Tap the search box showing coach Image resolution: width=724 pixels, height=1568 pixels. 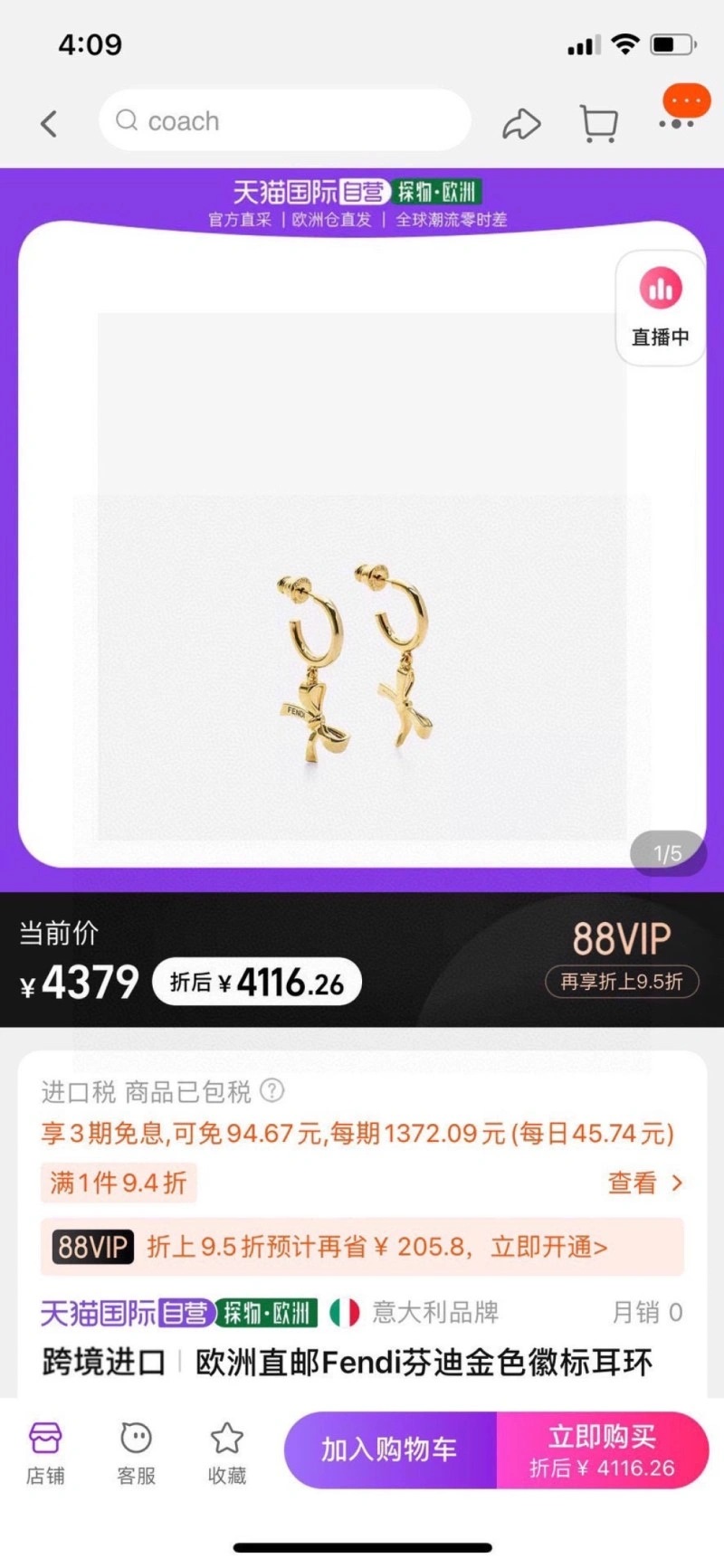(x=284, y=121)
